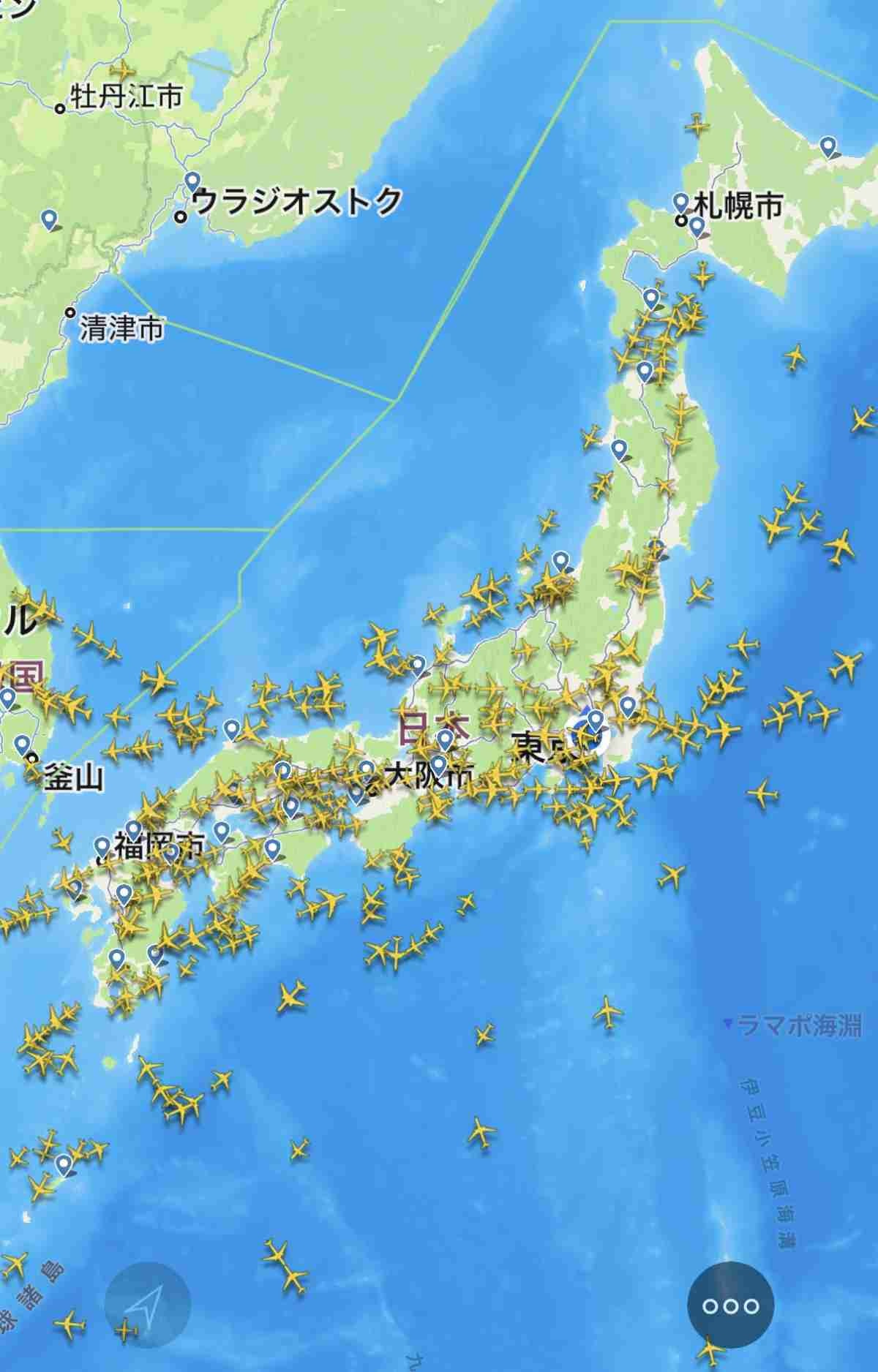Select the airport pin in eastern Hokkaido
The width and height of the screenshot is (878, 1372).
coord(828,146)
